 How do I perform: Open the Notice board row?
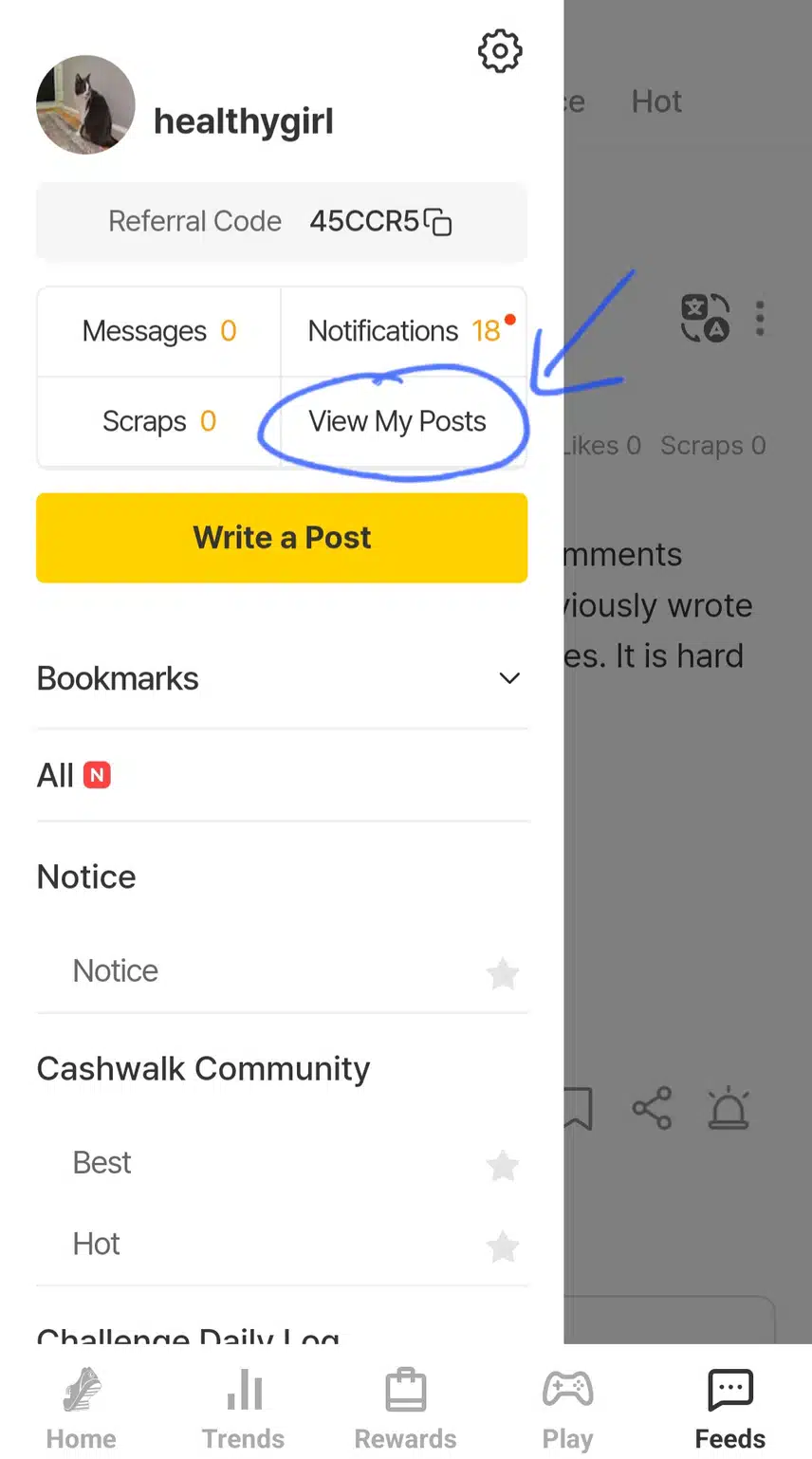(x=116, y=970)
